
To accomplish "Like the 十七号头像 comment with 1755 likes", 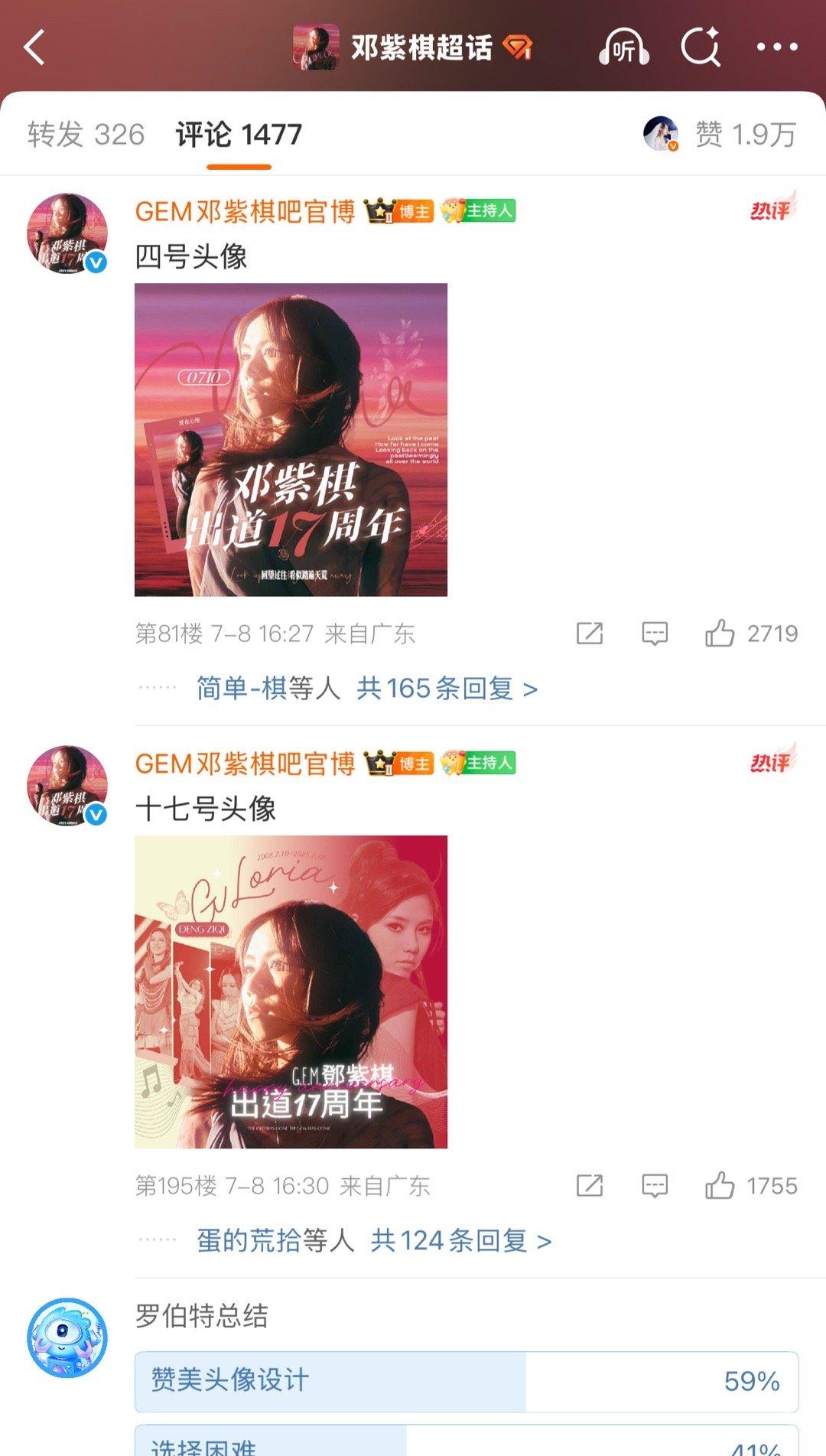I will (720, 1186).
